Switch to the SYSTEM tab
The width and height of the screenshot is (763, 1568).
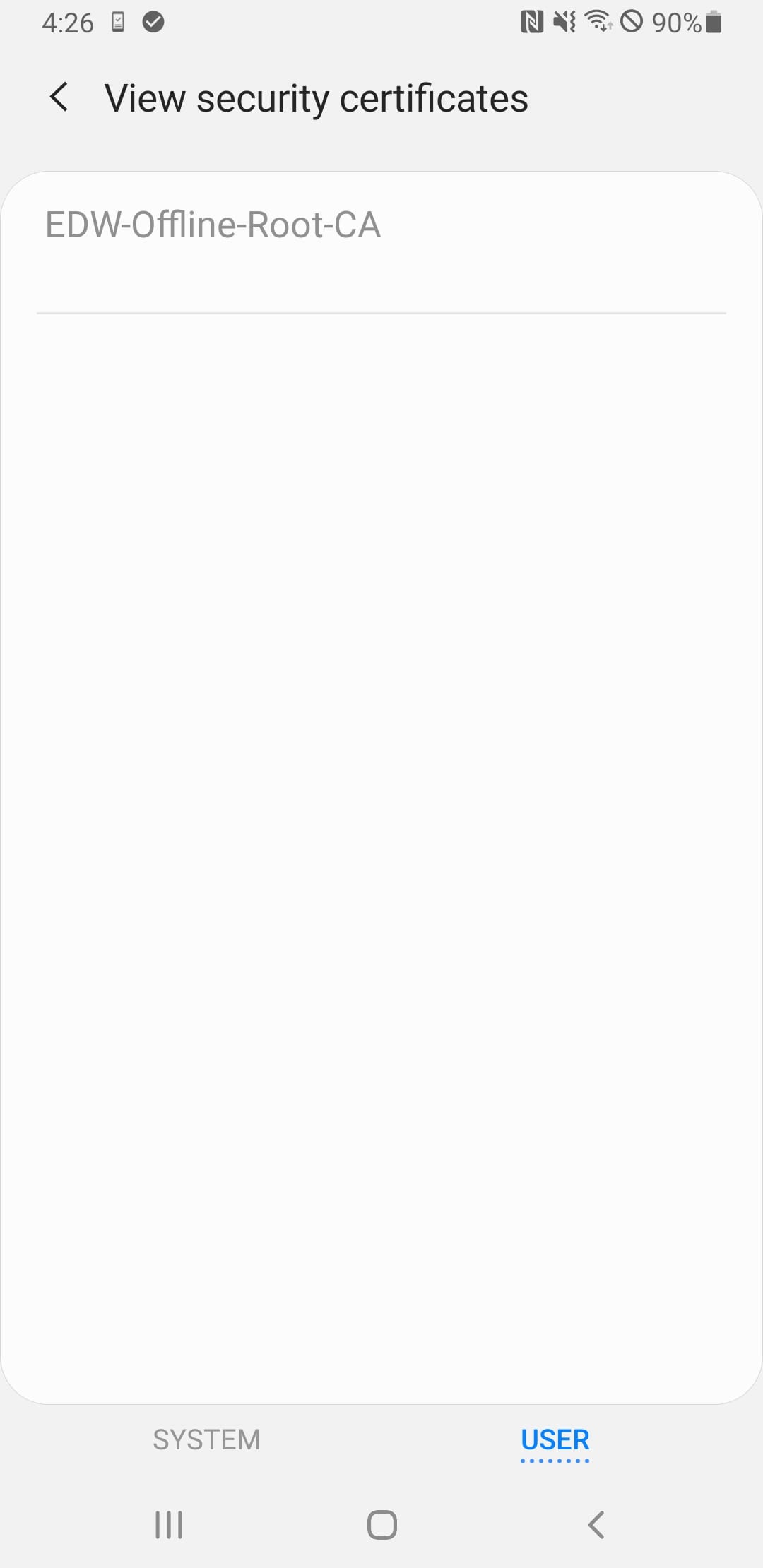[x=206, y=1440]
